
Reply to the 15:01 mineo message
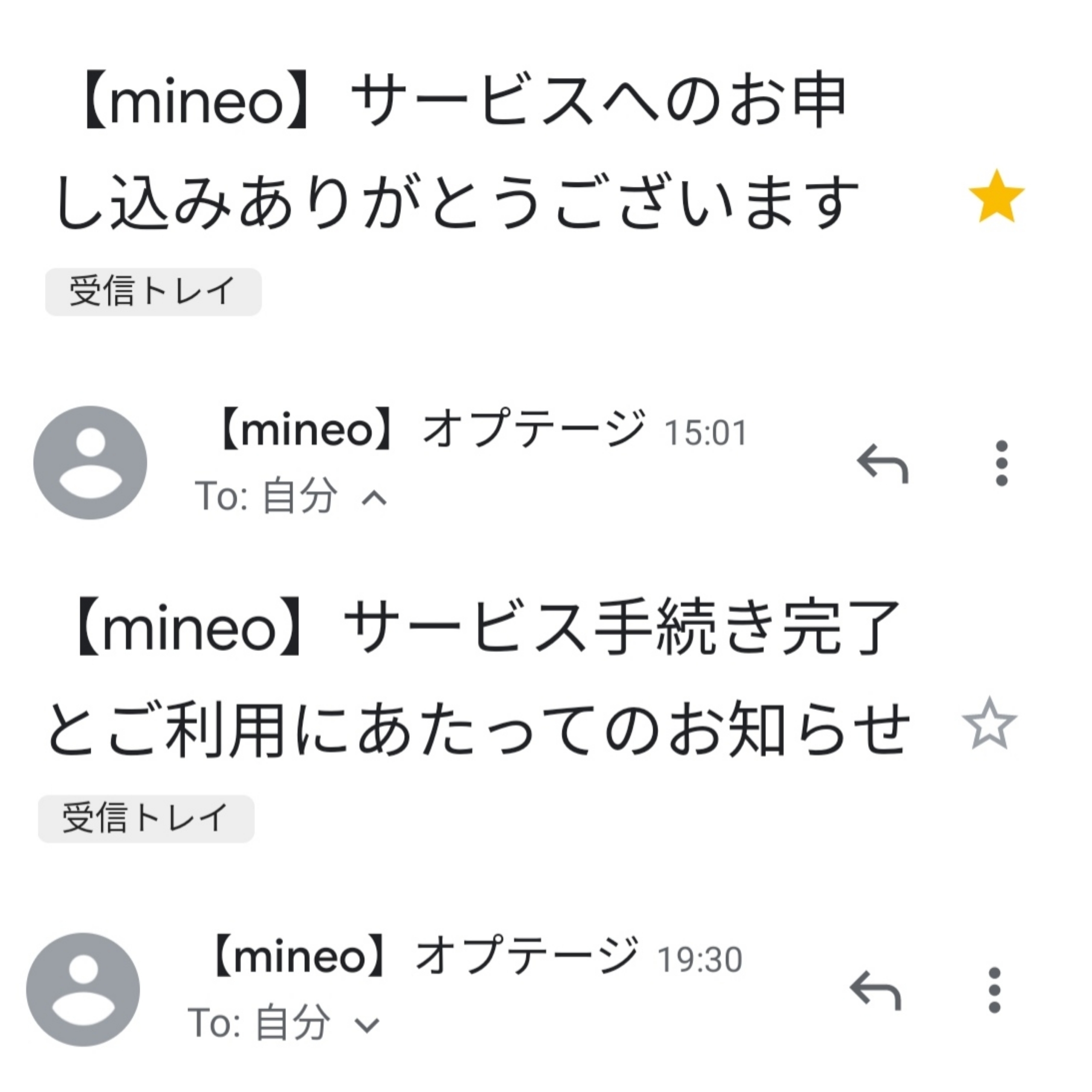click(882, 464)
